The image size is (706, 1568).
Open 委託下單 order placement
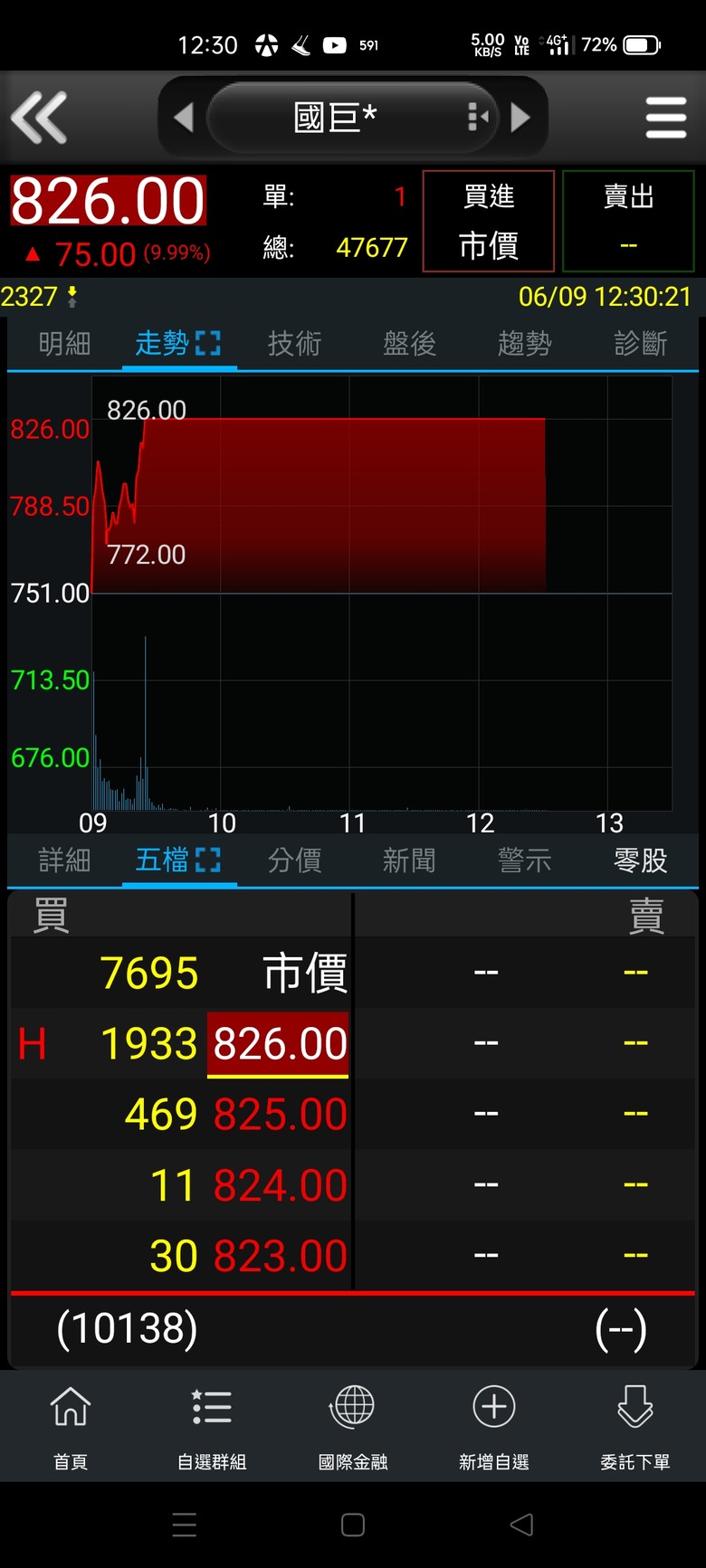635,1425
